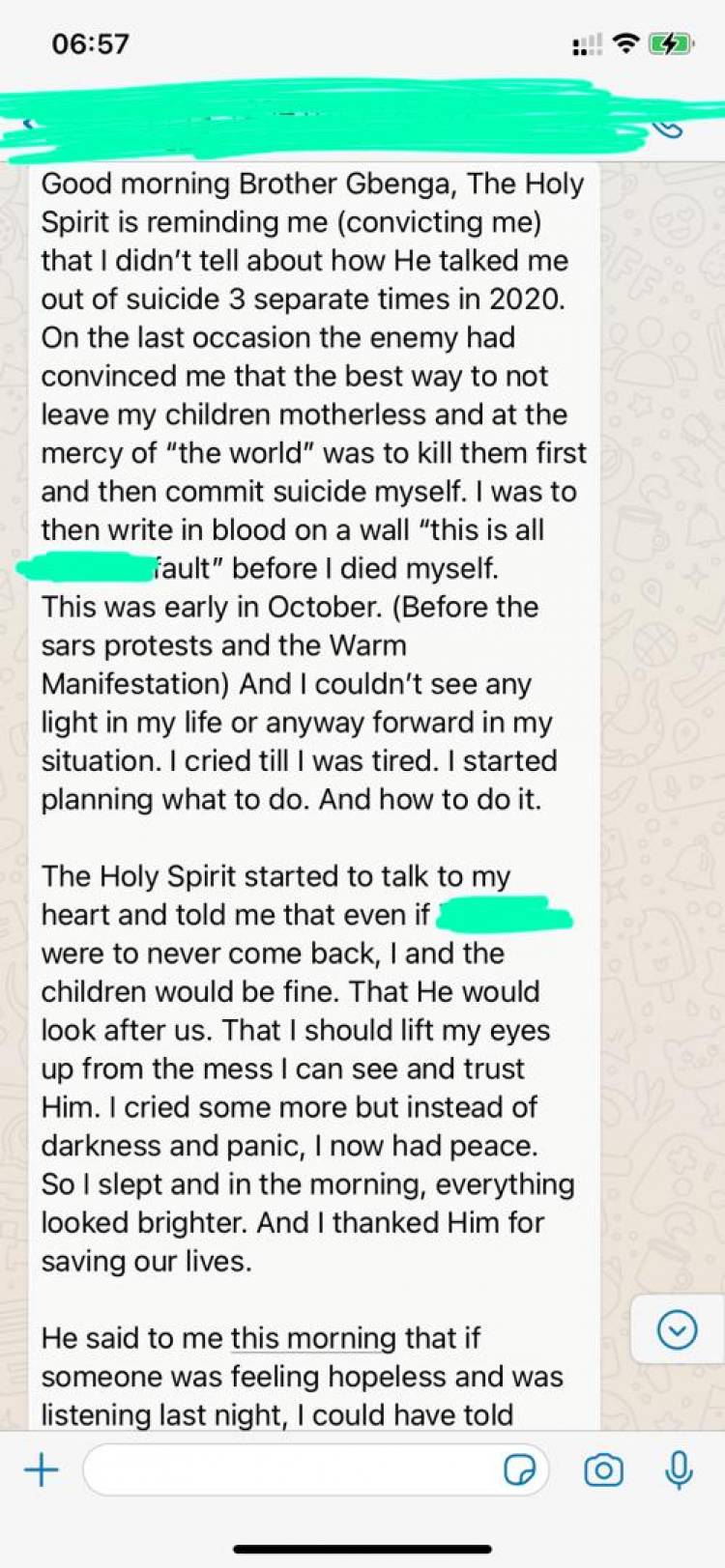This screenshot has width=725, height=1568.
Task: Jump to latest message with down-arrow button
Action: coord(677,1329)
